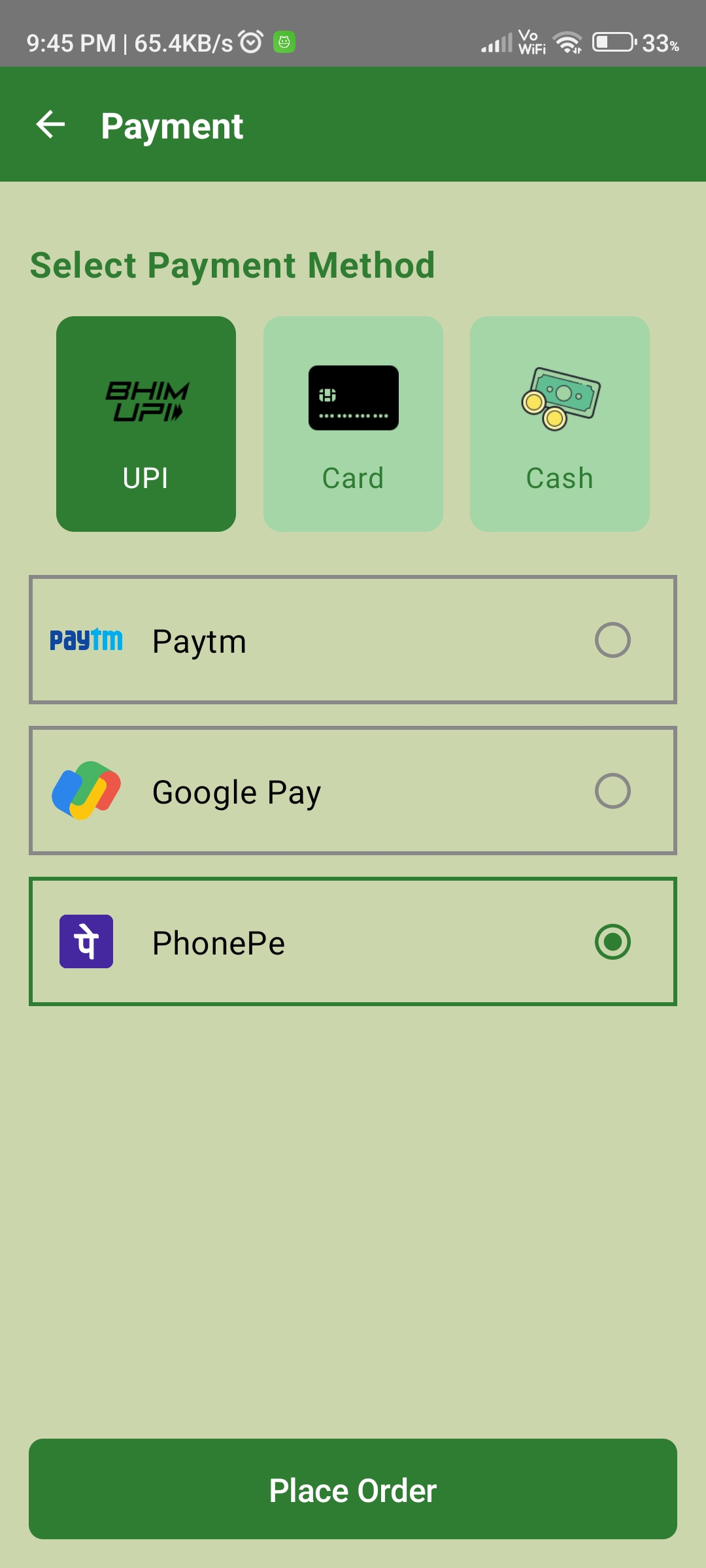Viewport: 706px width, 1568px height.
Task: Switch to Card payment method
Action: (x=353, y=424)
